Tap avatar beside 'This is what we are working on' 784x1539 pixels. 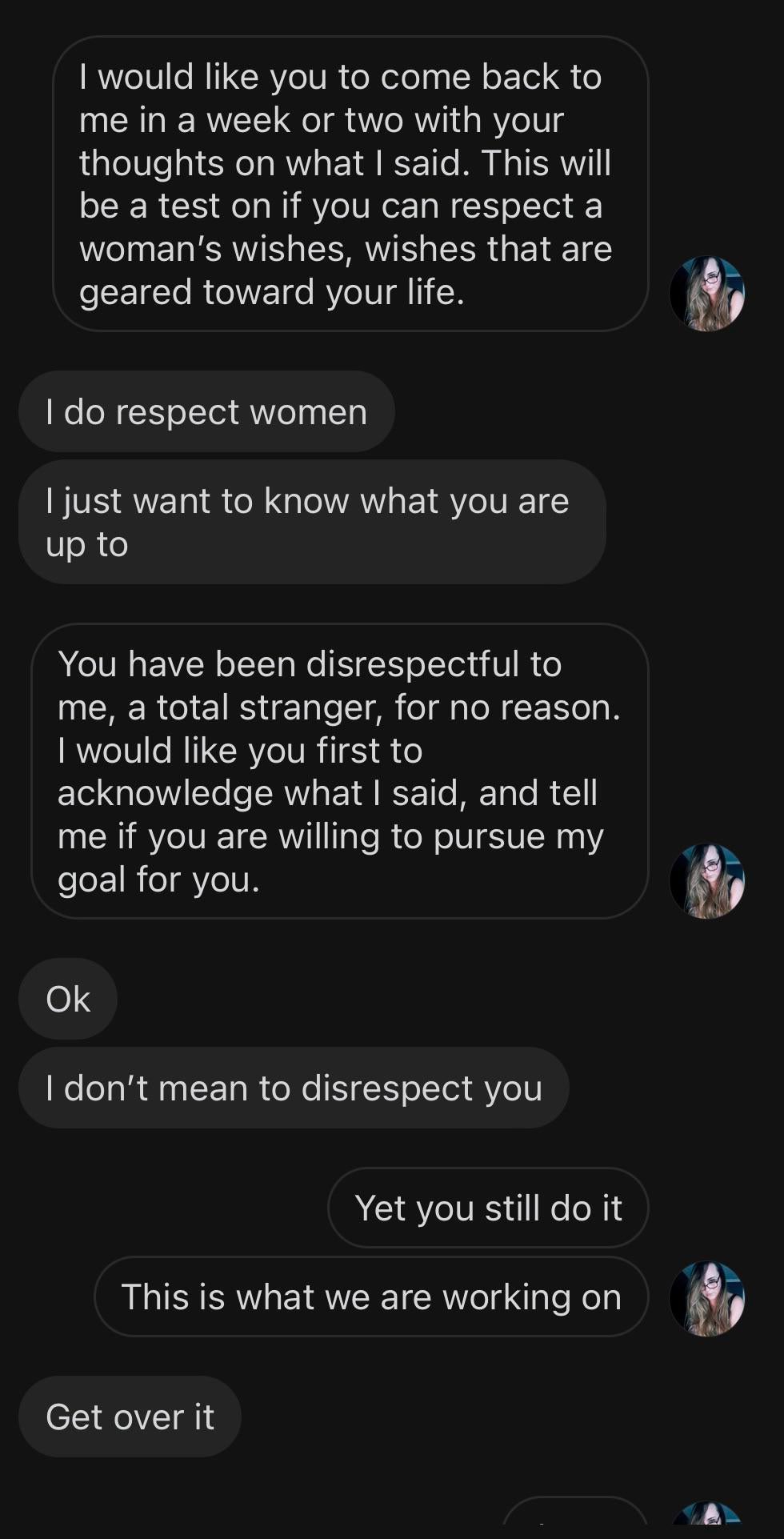[x=706, y=1298]
